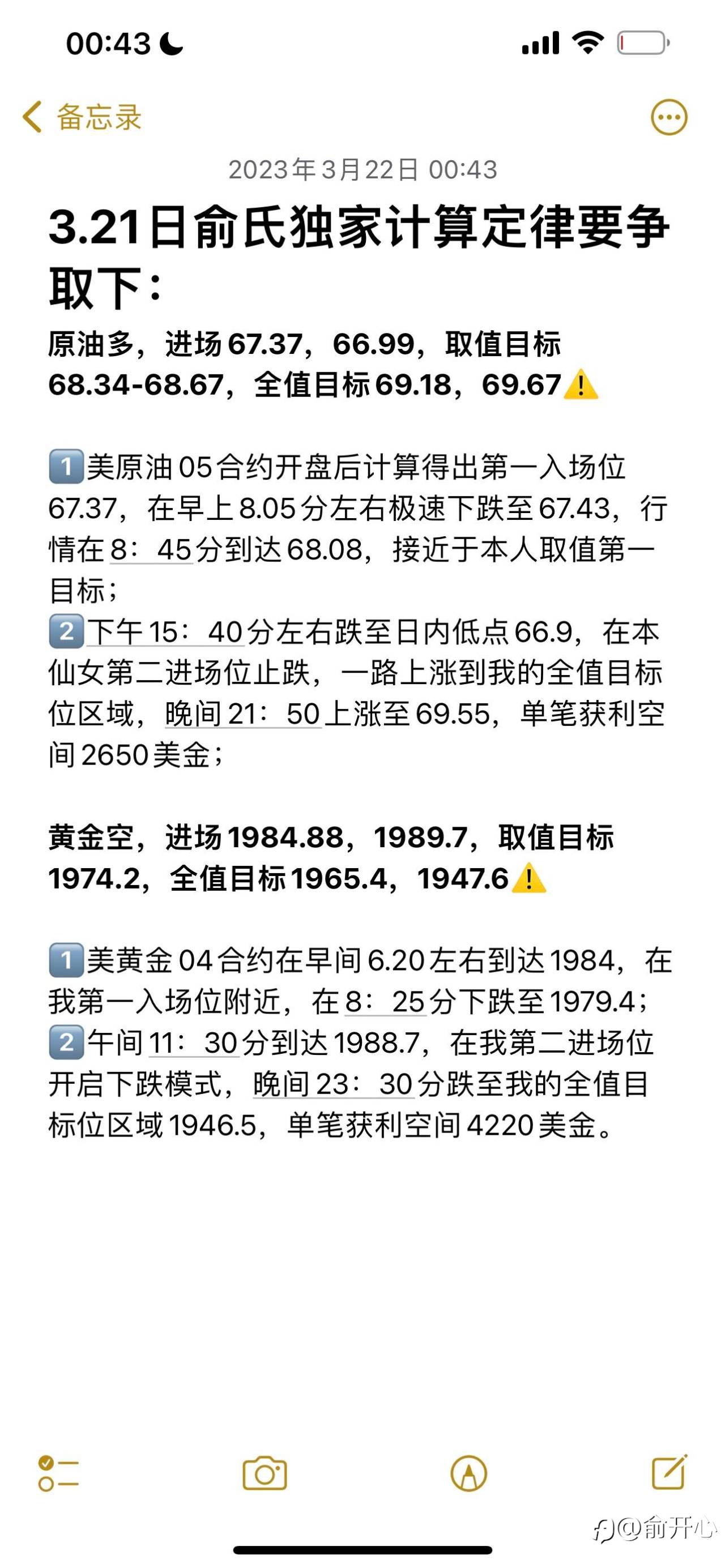Tap the underlined time 8：45

[x=151, y=550]
